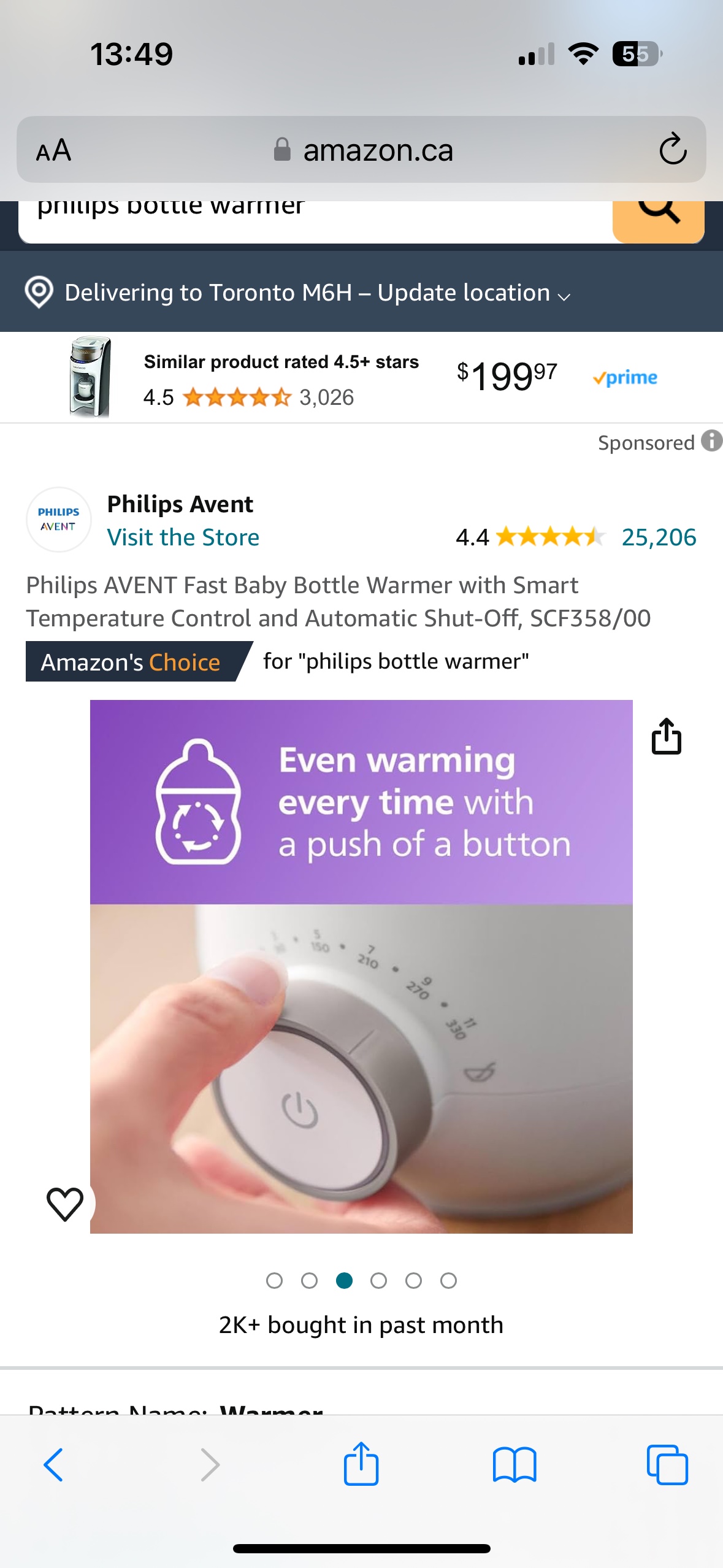Tap the orange search magnifier button
723x1568 pixels.
pyautogui.click(x=658, y=216)
